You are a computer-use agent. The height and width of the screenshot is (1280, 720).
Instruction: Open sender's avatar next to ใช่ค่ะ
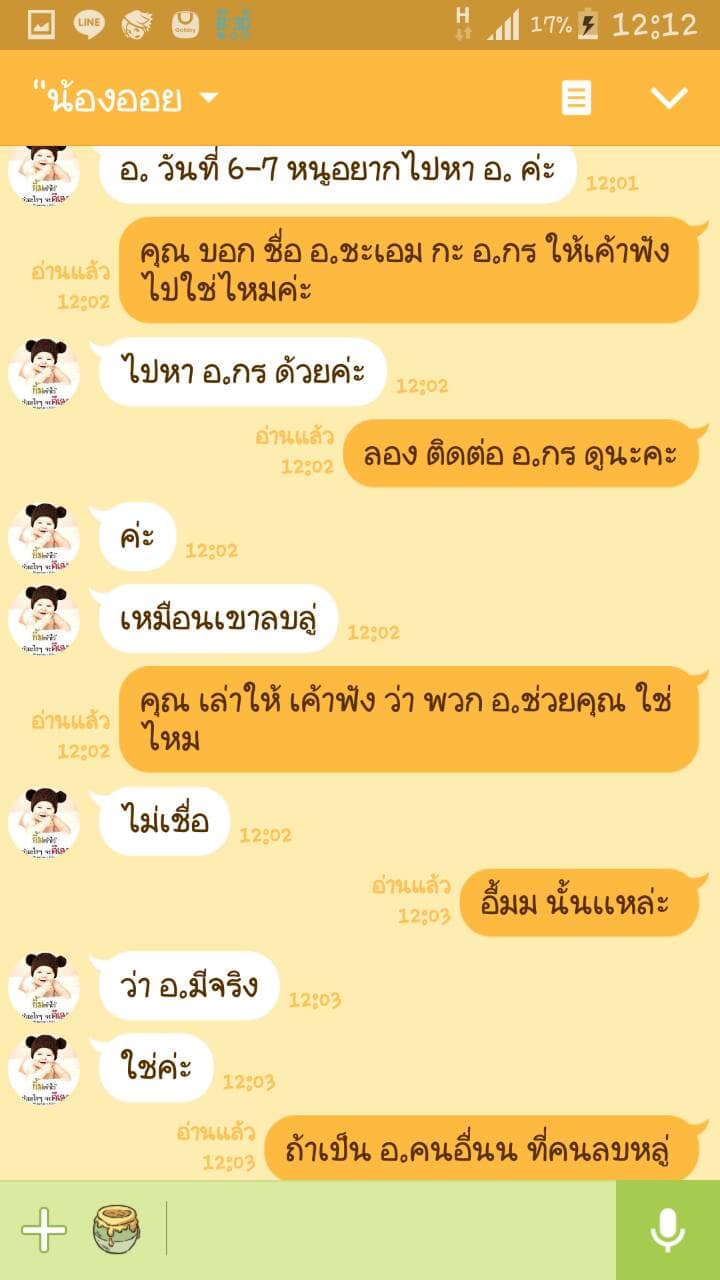tap(44, 1069)
